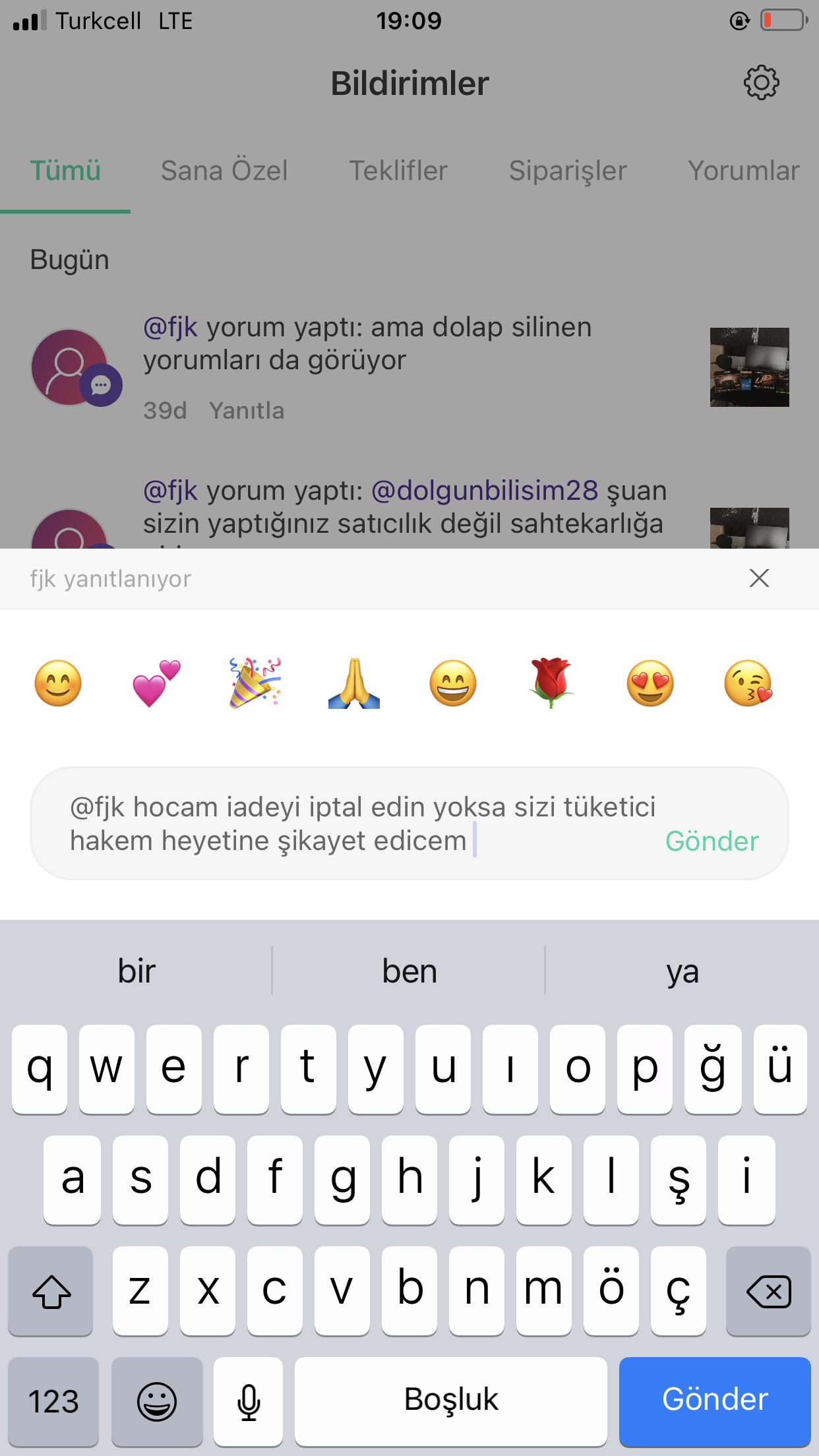Dismiss the 'fjk yanıtlanıyor' reply bar
819x1456 pixels.
tap(759, 578)
